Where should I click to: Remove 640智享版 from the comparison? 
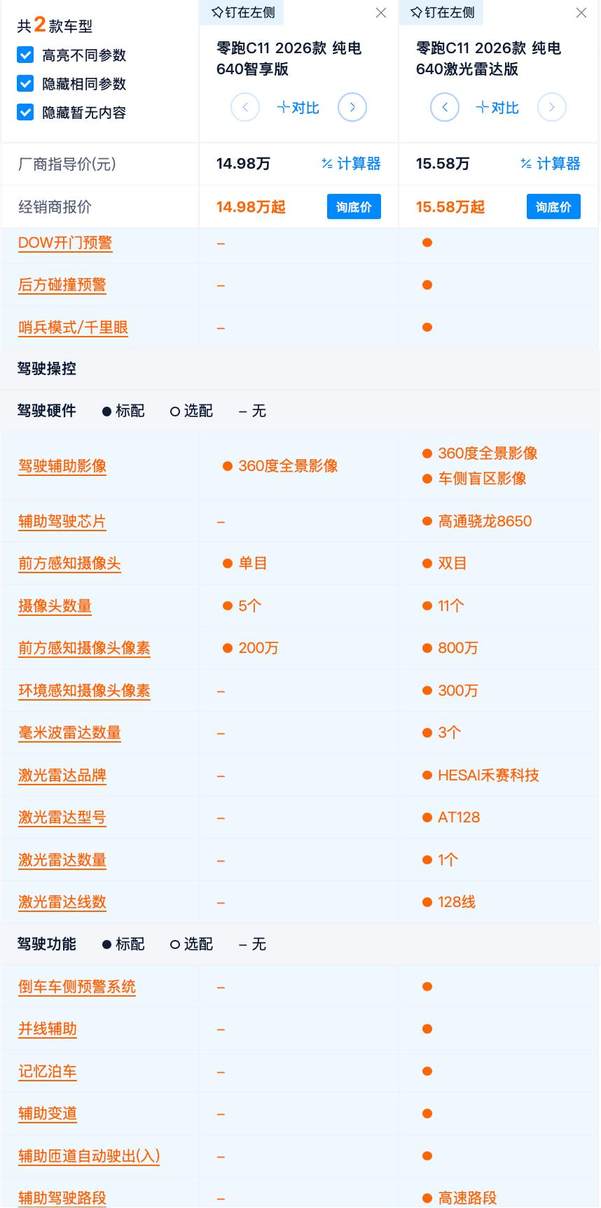381,13
